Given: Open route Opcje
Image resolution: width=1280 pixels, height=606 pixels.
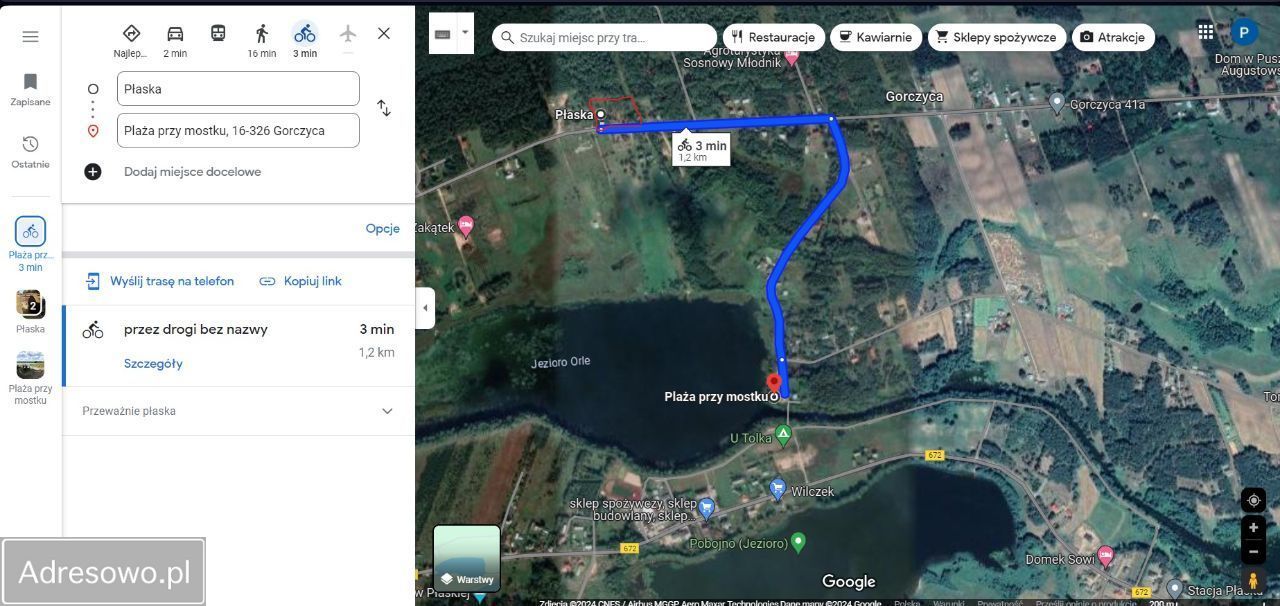Looking at the screenshot, I should click(x=382, y=228).
